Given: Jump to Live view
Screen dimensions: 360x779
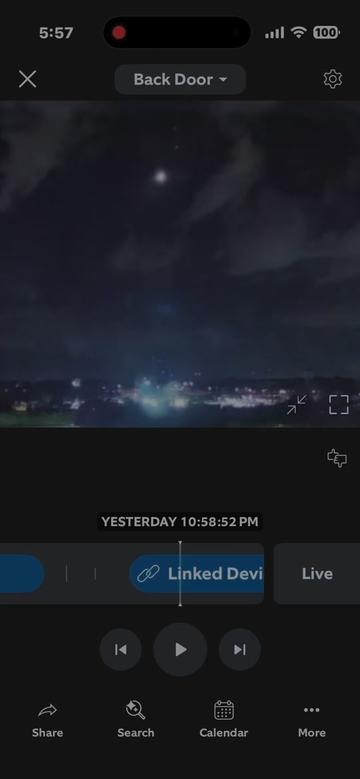Looking at the screenshot, I should point(317,574).
